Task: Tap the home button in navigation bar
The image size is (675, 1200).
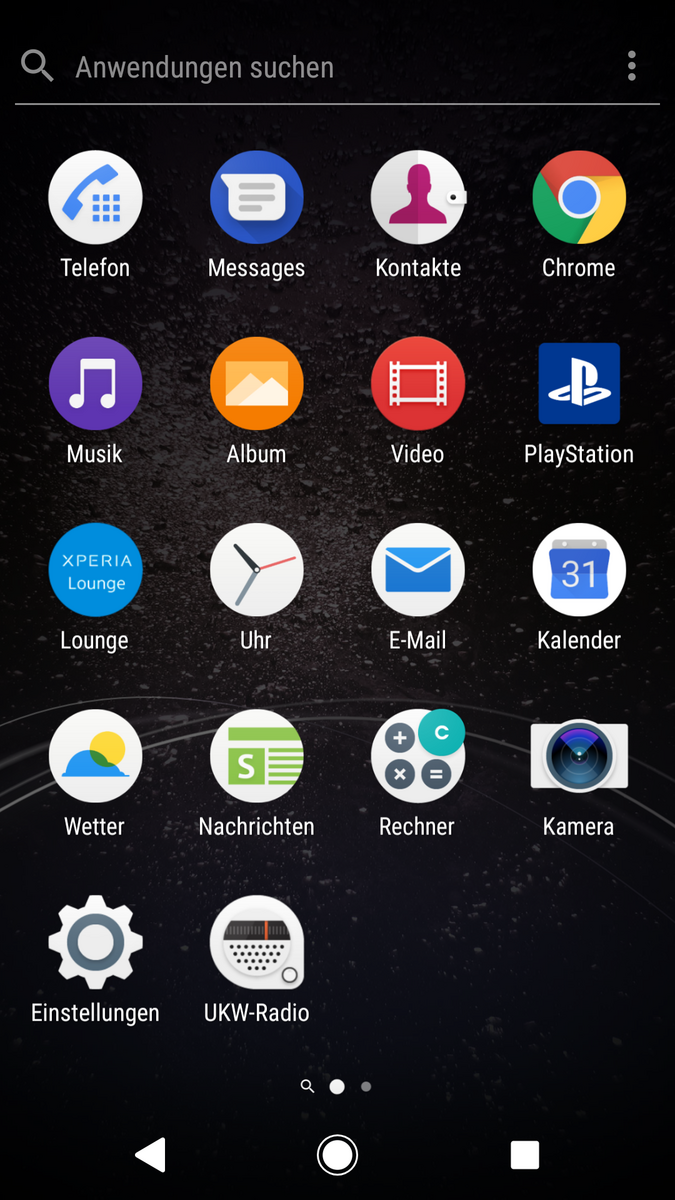Action: 337,1155
